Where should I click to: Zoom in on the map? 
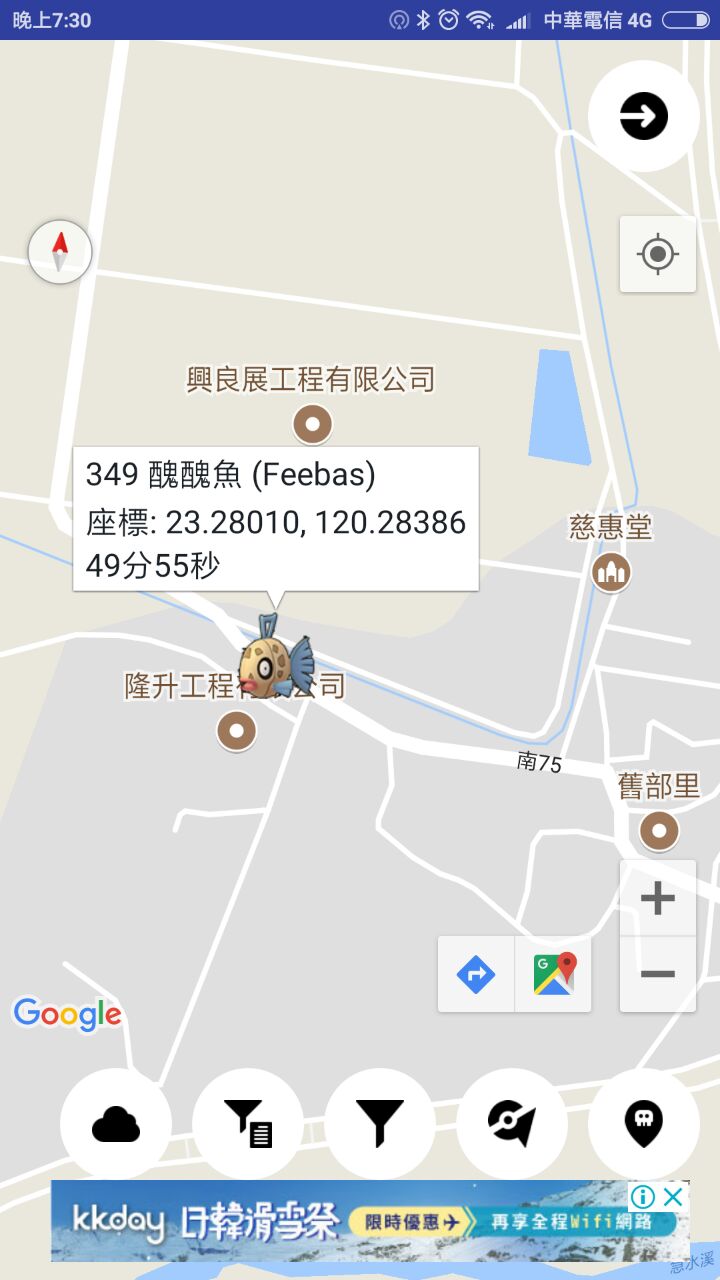tap(657, 898)
